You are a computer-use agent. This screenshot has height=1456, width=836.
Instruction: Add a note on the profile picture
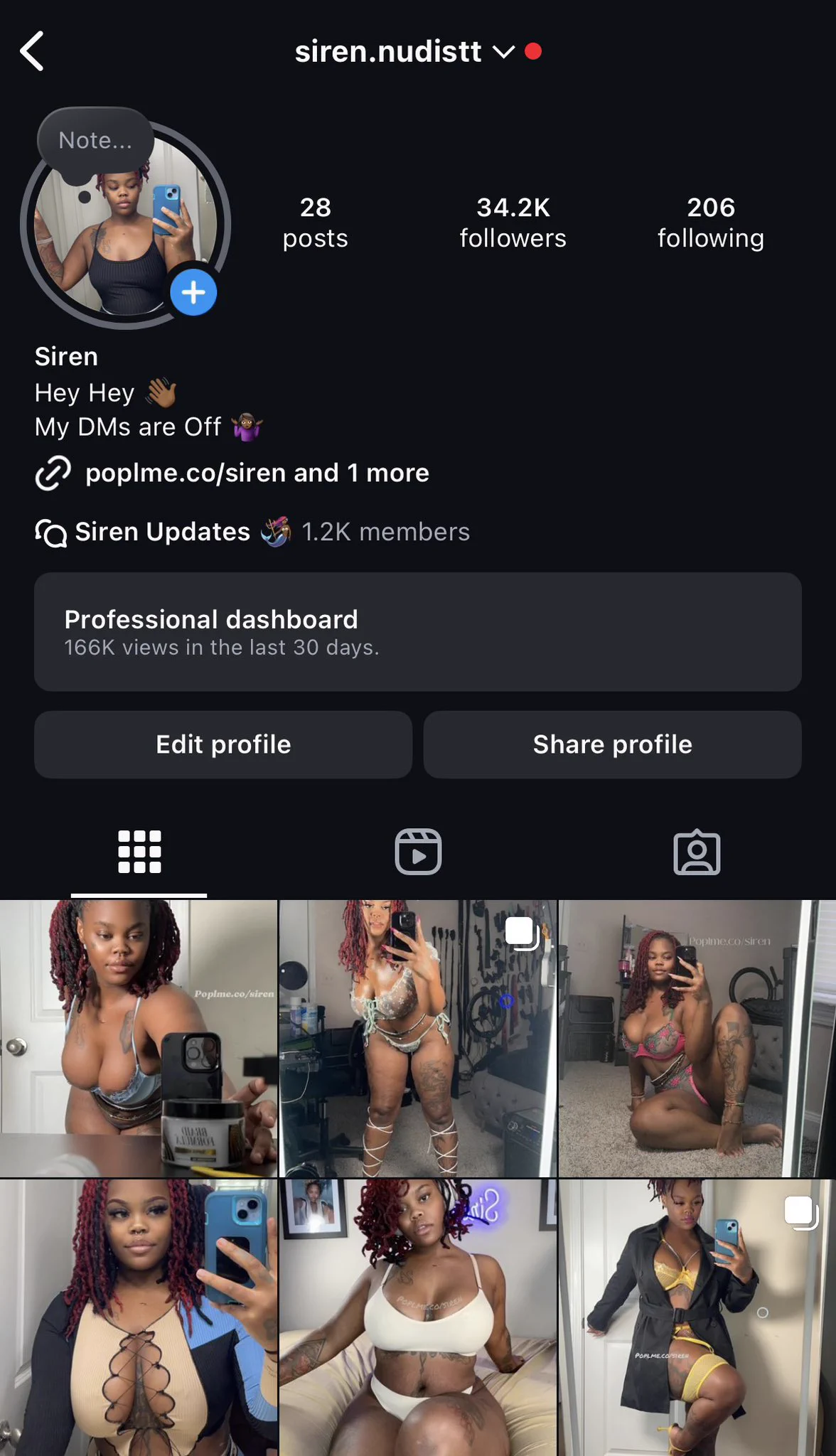click(95, 141)
